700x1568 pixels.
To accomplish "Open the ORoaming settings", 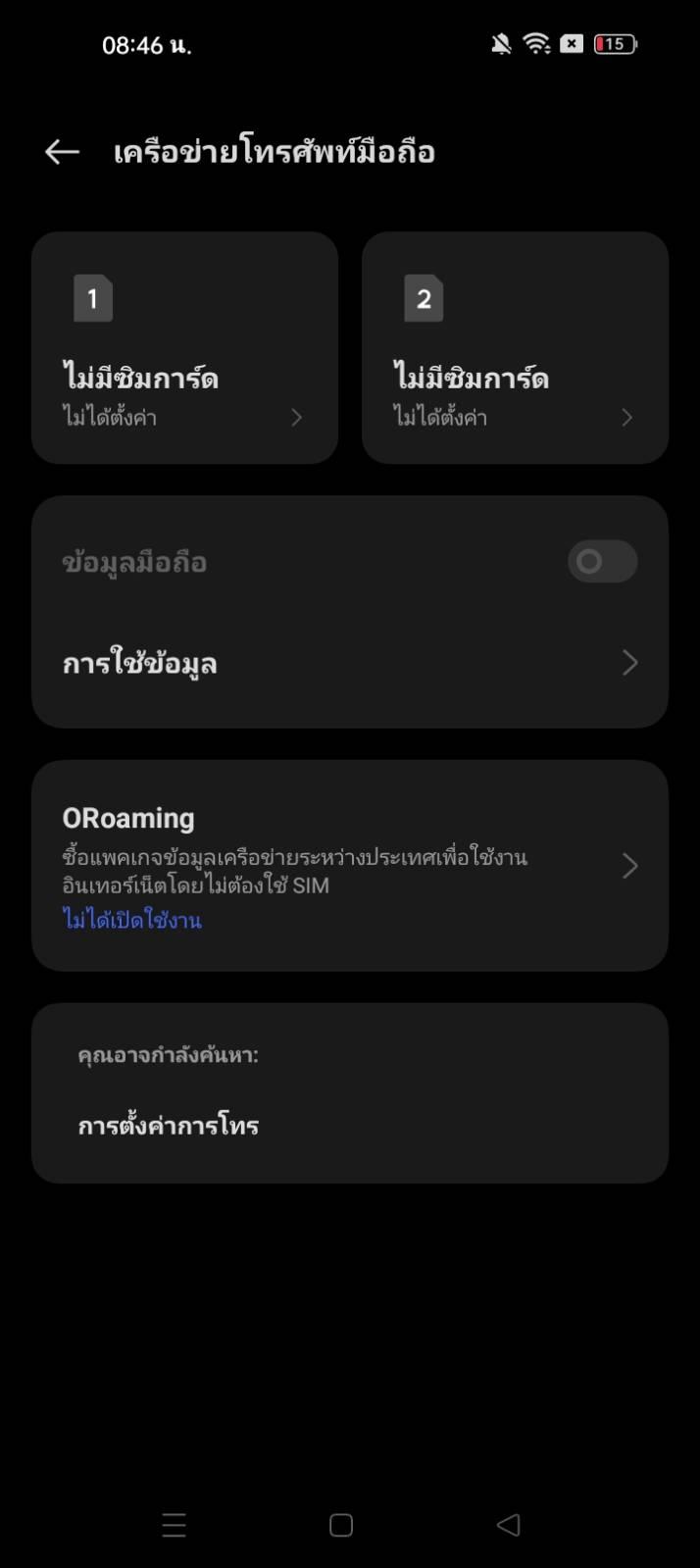I will point(350,866).
